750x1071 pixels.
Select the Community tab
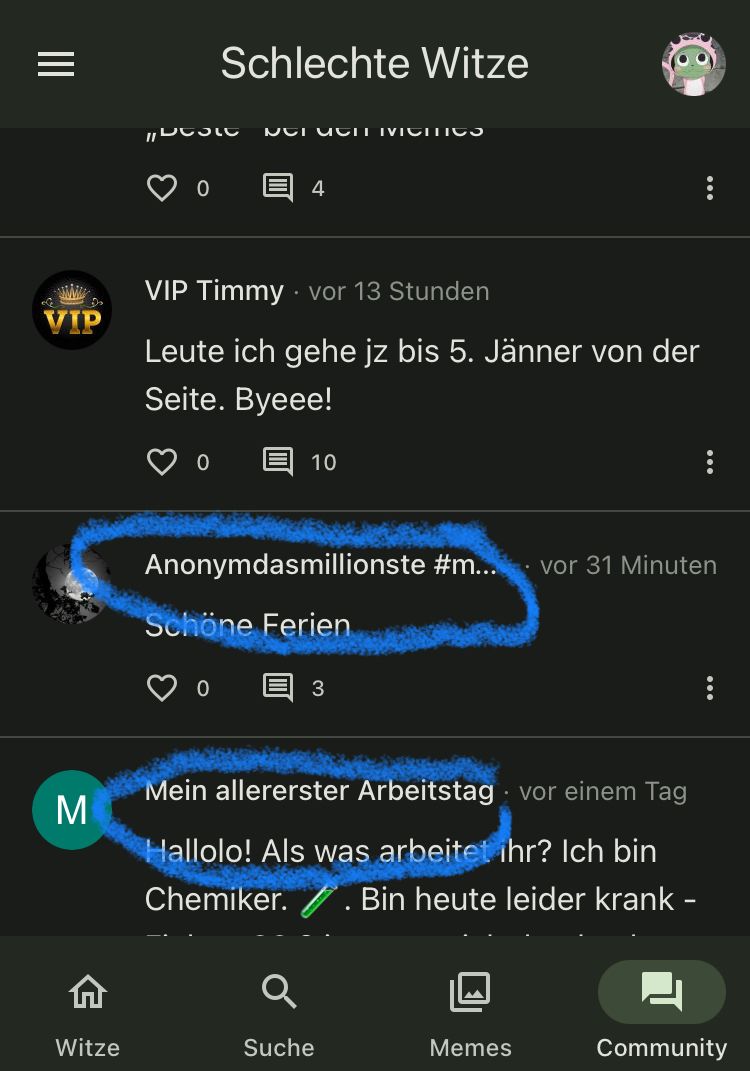pyautogui.click(x=661, y=1010)
